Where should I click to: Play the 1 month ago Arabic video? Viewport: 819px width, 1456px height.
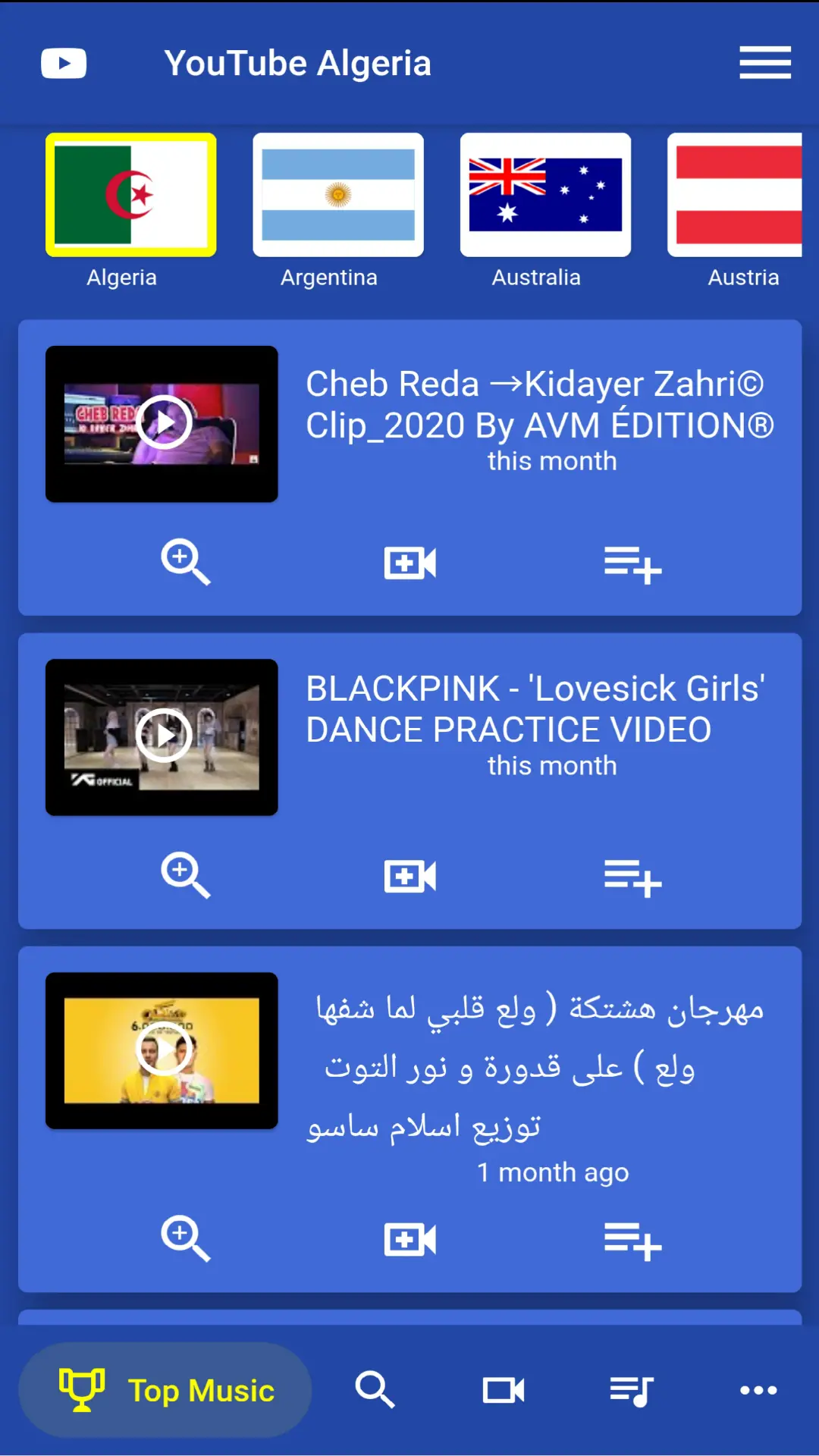coord(162,1050)
